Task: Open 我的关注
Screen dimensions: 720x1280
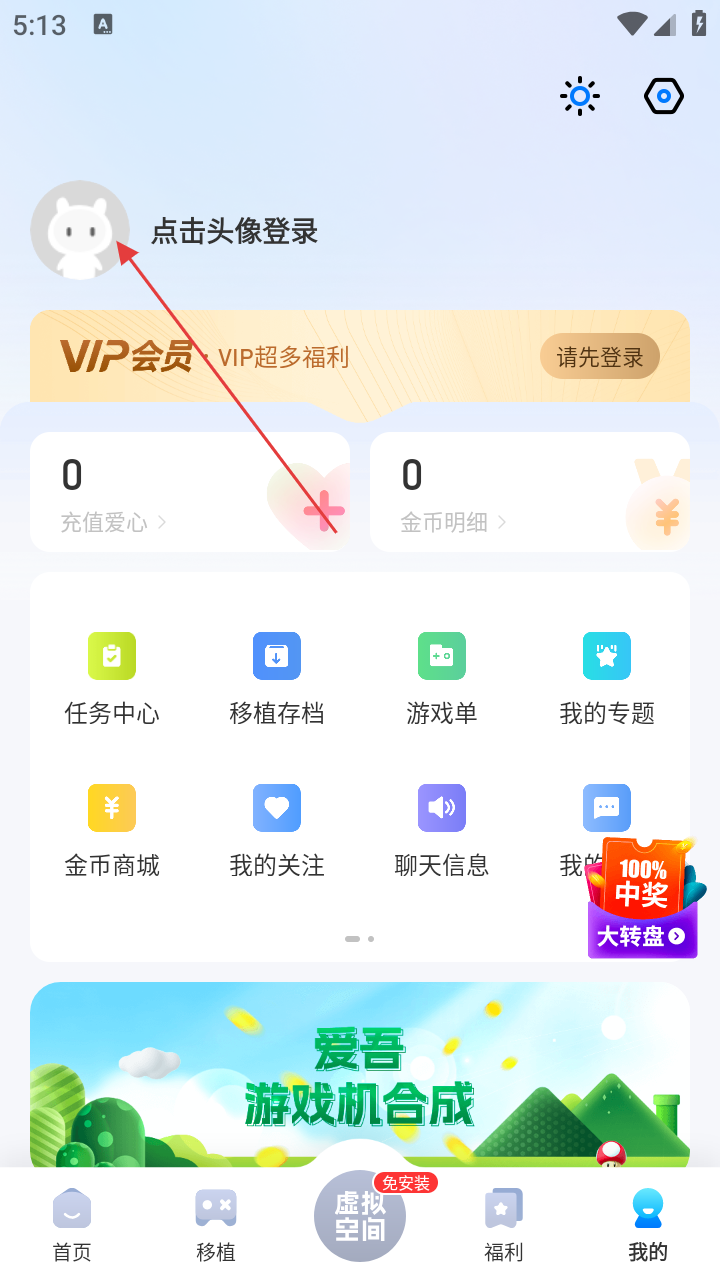Action: [277, 830]
